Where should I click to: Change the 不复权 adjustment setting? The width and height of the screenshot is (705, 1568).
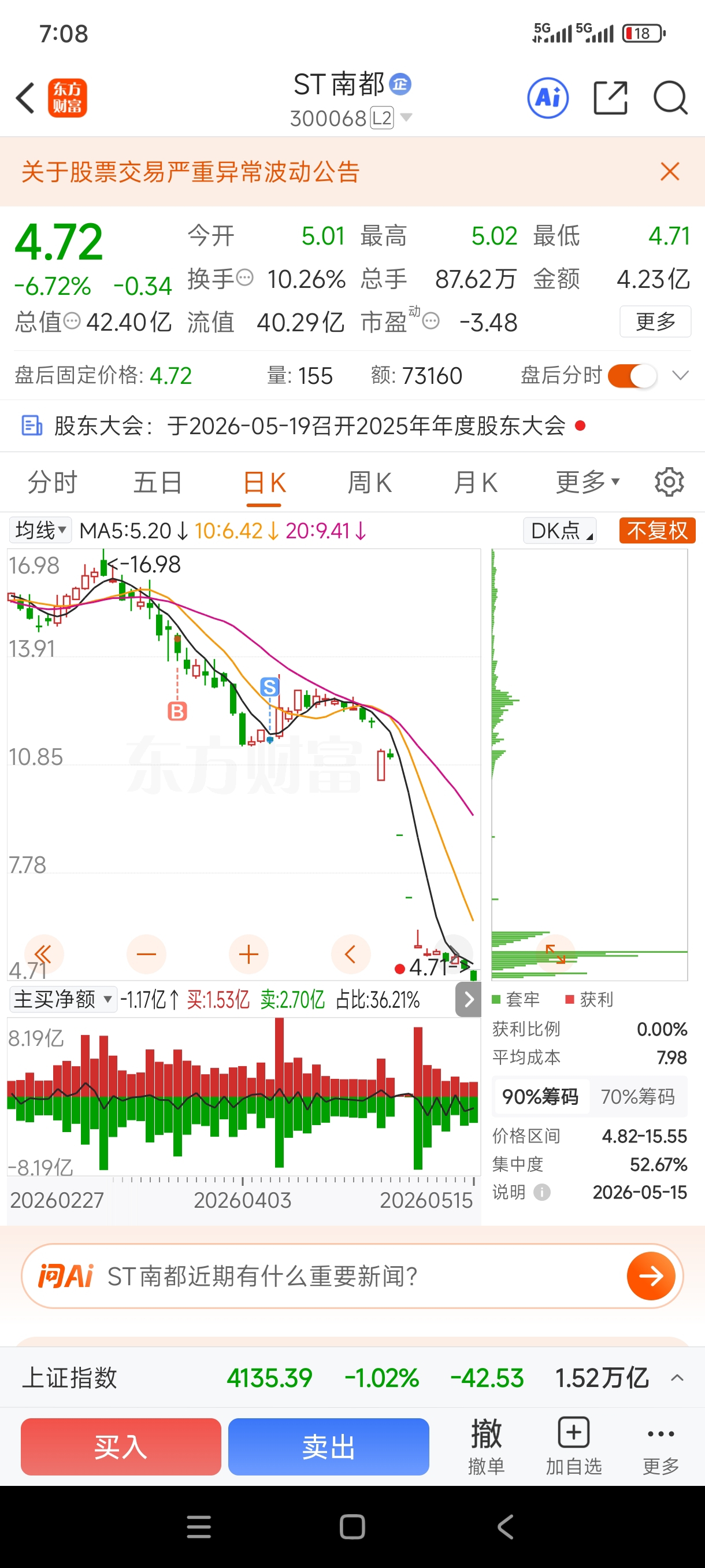(657, 530)
